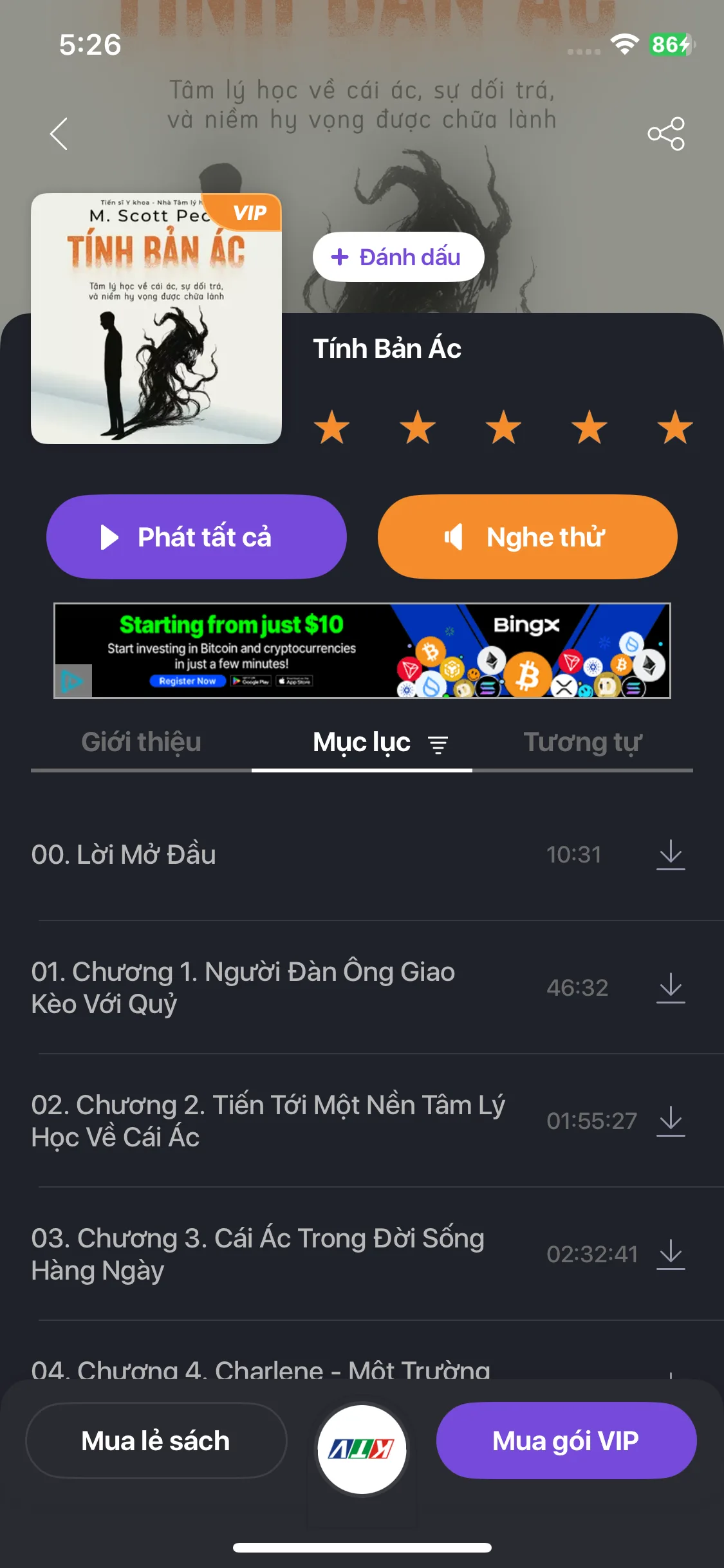Expand the Giới thiệu section
Image resolution: width=724 pixels, height=1568 pixels.
pos(142,742)
